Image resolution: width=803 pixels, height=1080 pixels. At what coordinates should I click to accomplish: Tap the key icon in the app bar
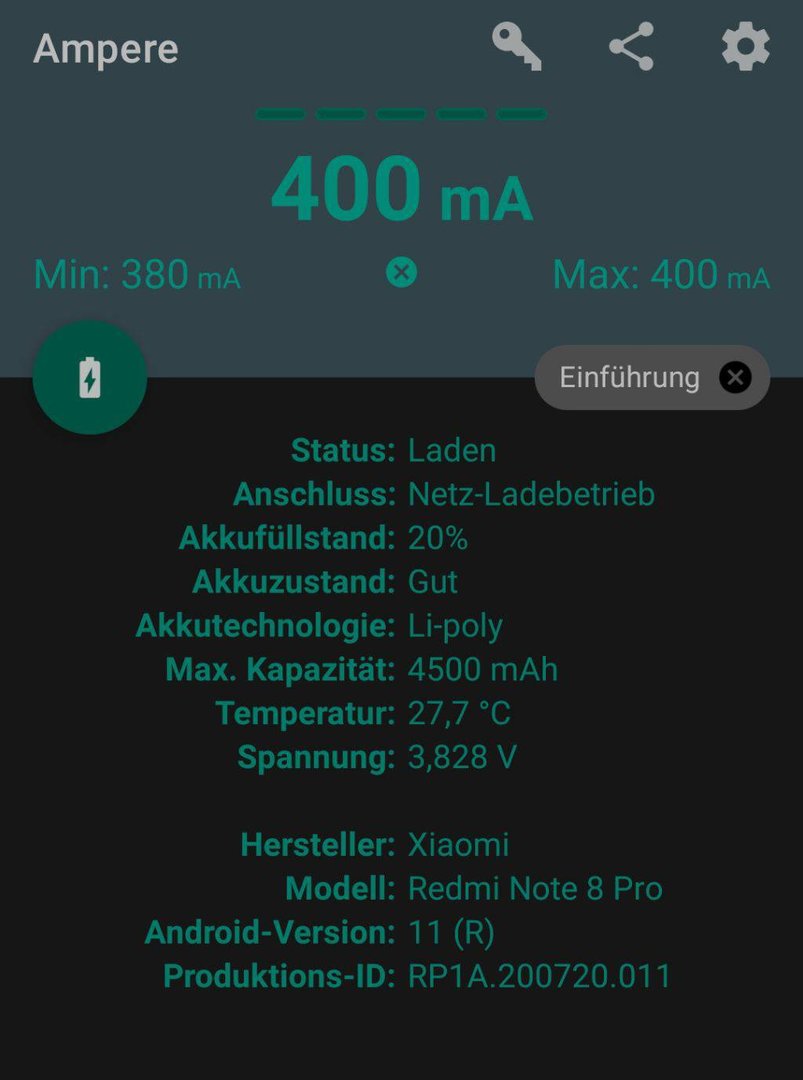pos(517,47)
